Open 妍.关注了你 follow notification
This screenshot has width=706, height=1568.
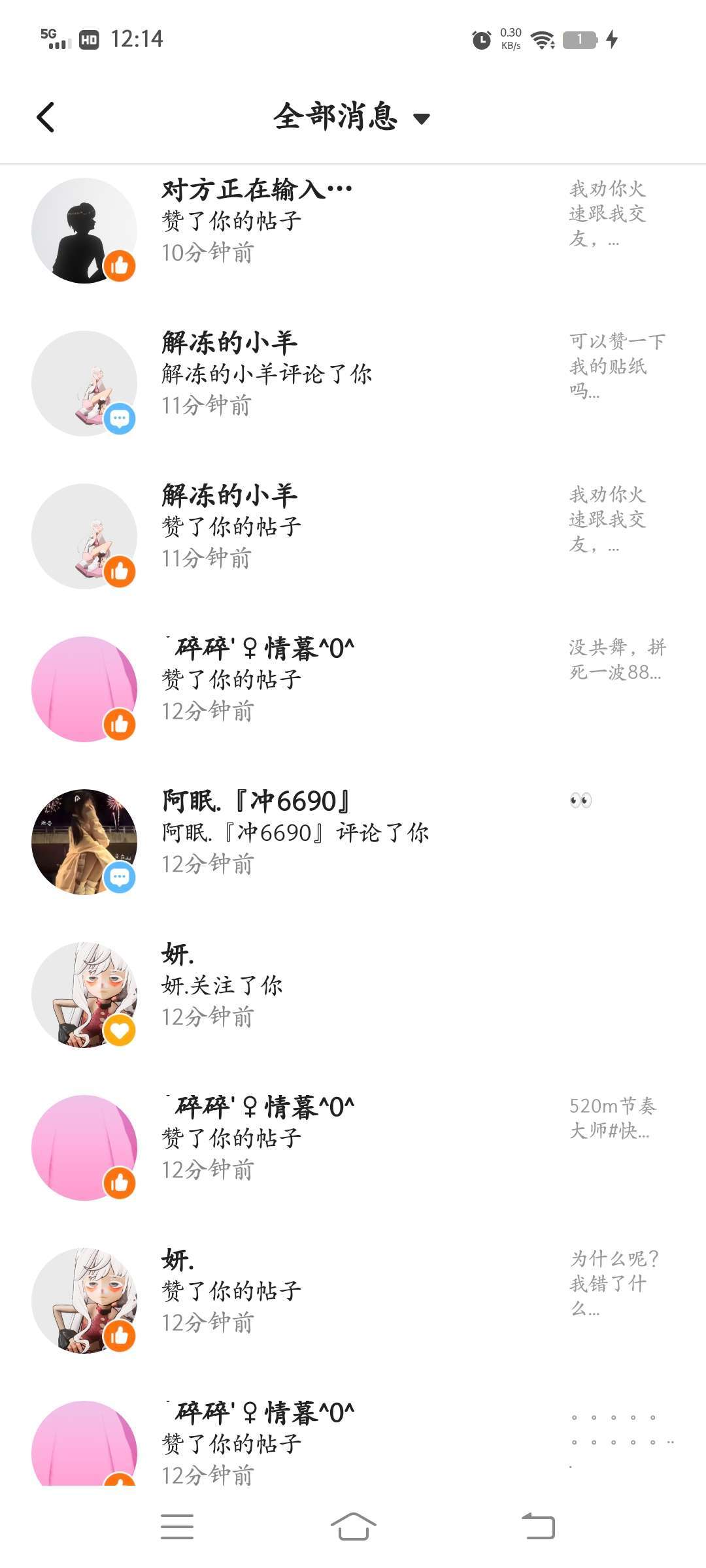(353, 985)
